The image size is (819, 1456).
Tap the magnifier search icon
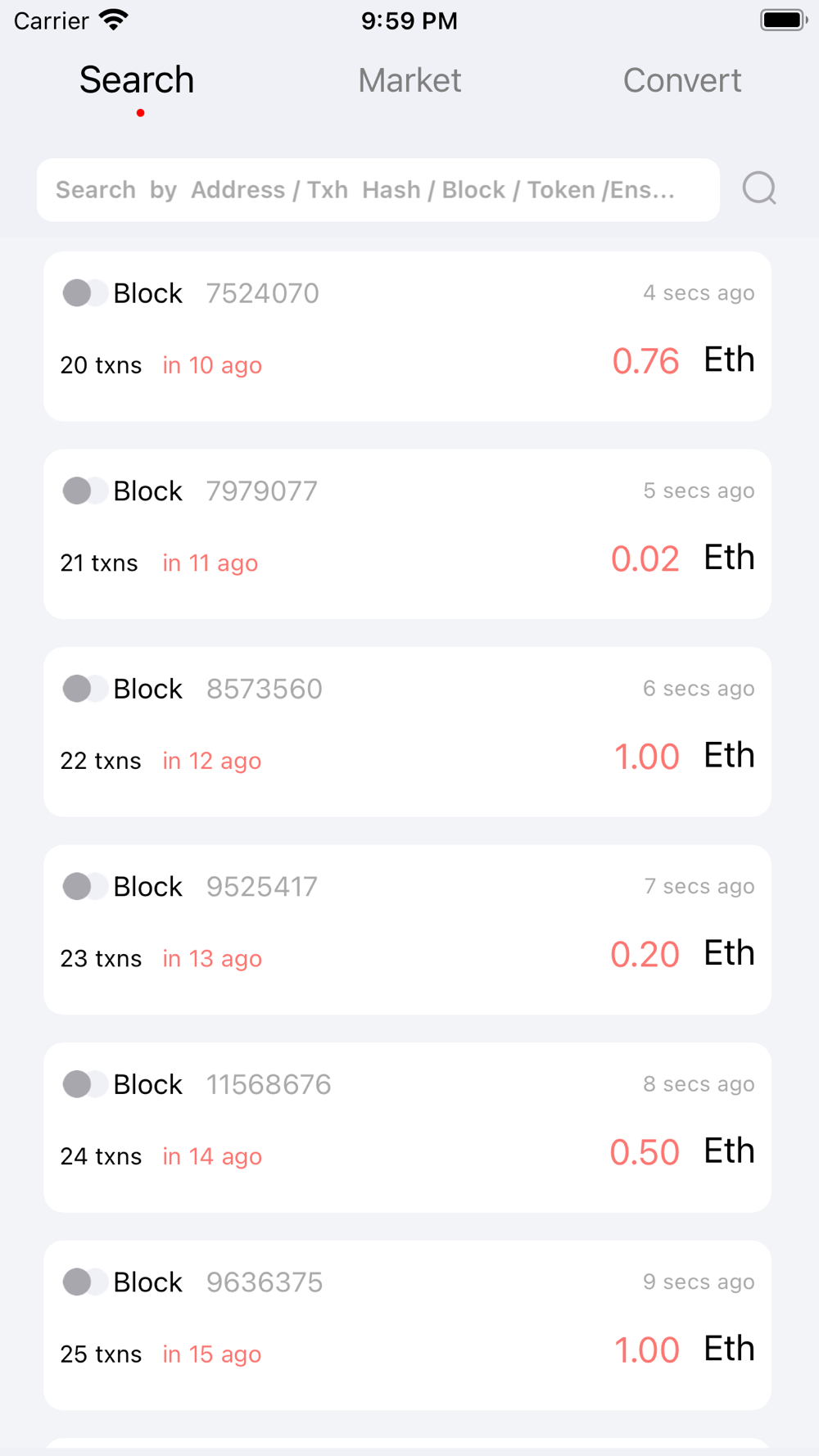(x=759, y=189)
